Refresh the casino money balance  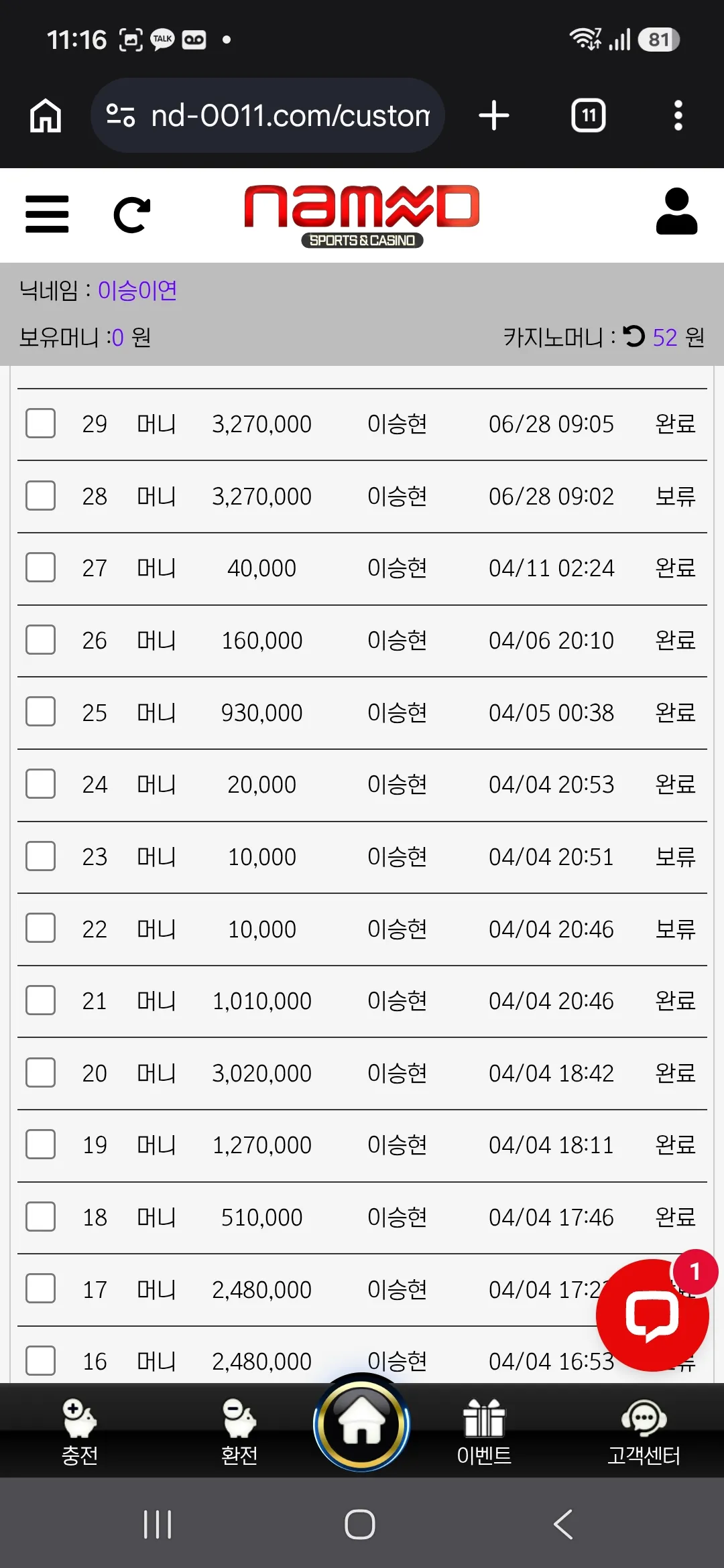tap(633, 336)
